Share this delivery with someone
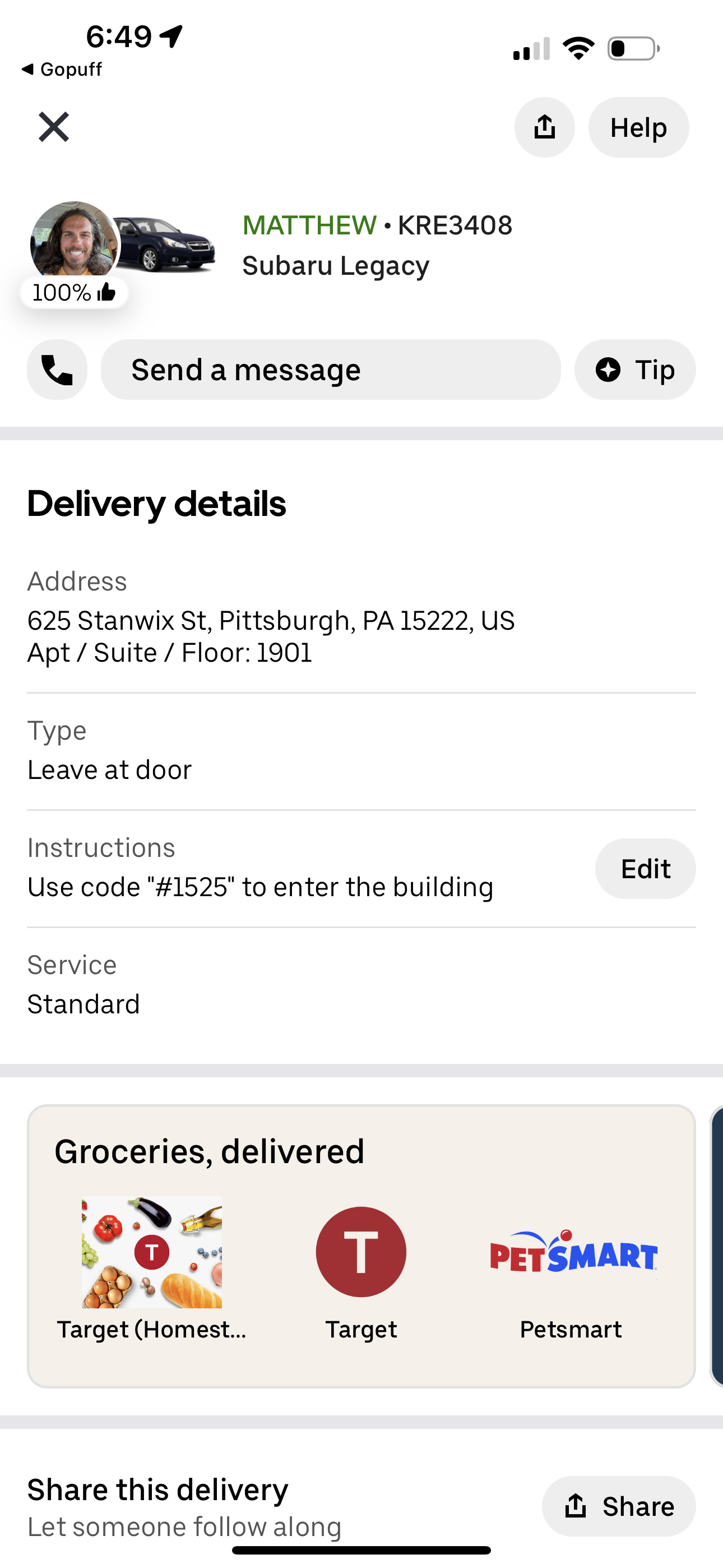This screenshot has width=723, height=1568. point(619,1505)
